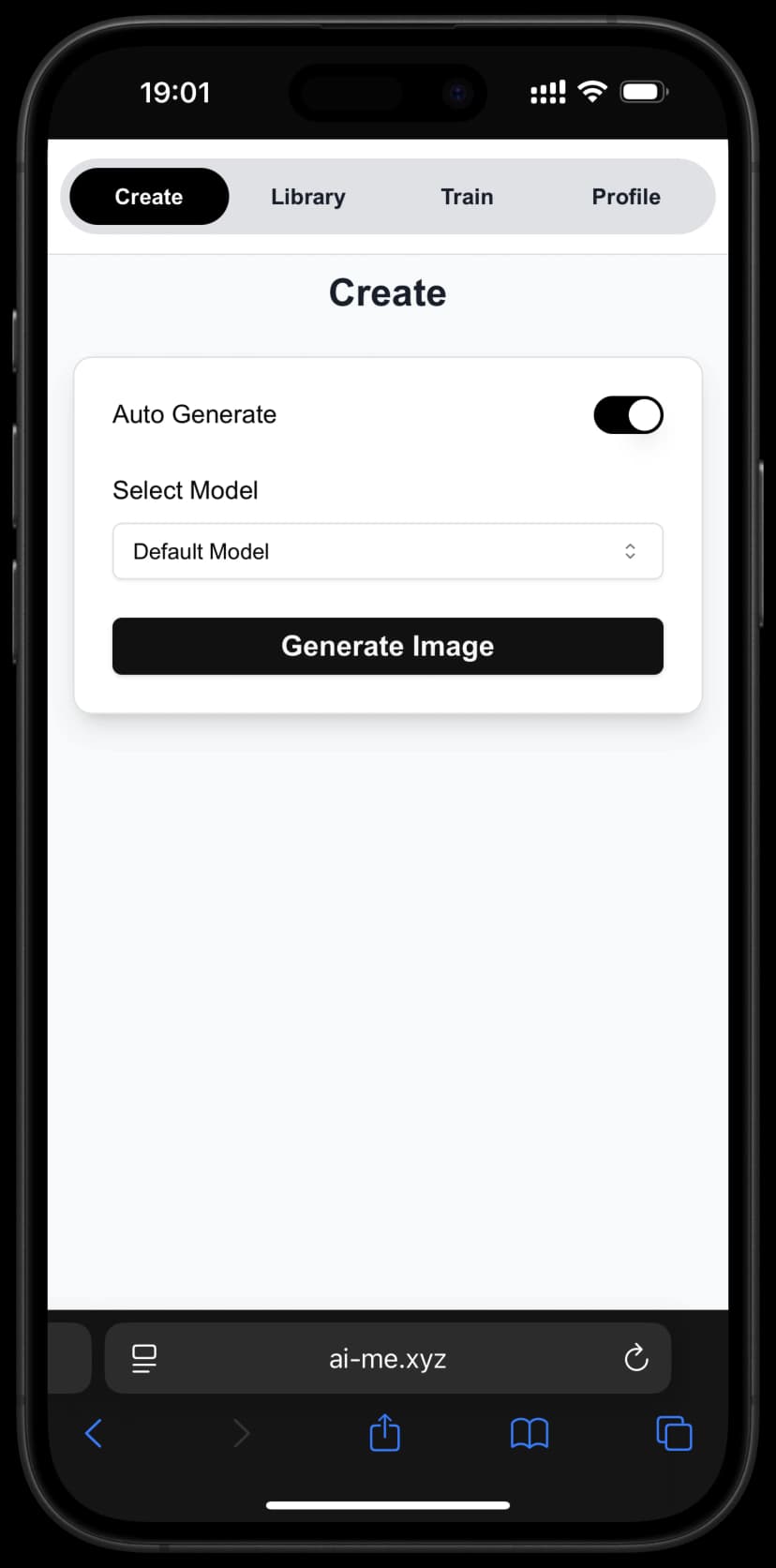This screenshot has height=1568, width=776.
Task: Tap the ai-me.xyz address bar
Action: (x=387, y=1358)
